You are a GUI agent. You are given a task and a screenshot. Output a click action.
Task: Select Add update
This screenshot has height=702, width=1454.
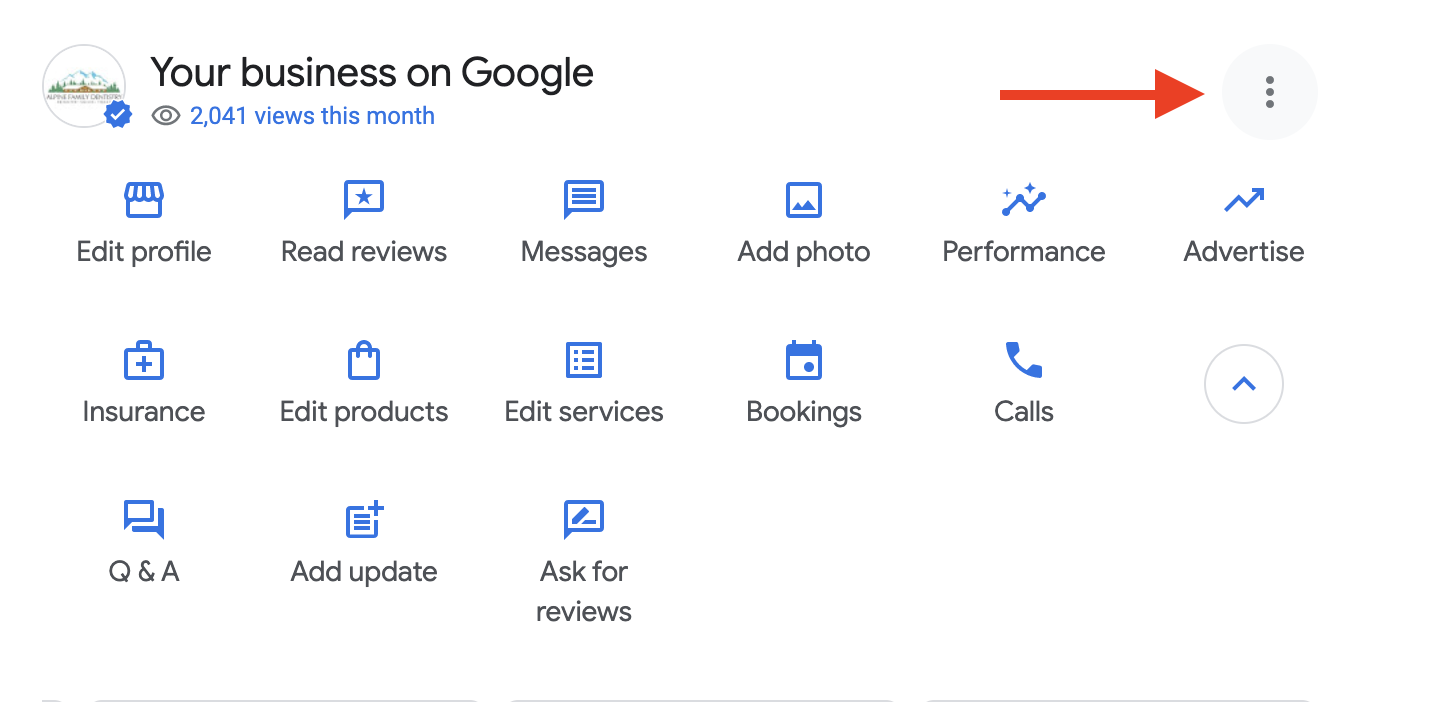tap(364, 544)
